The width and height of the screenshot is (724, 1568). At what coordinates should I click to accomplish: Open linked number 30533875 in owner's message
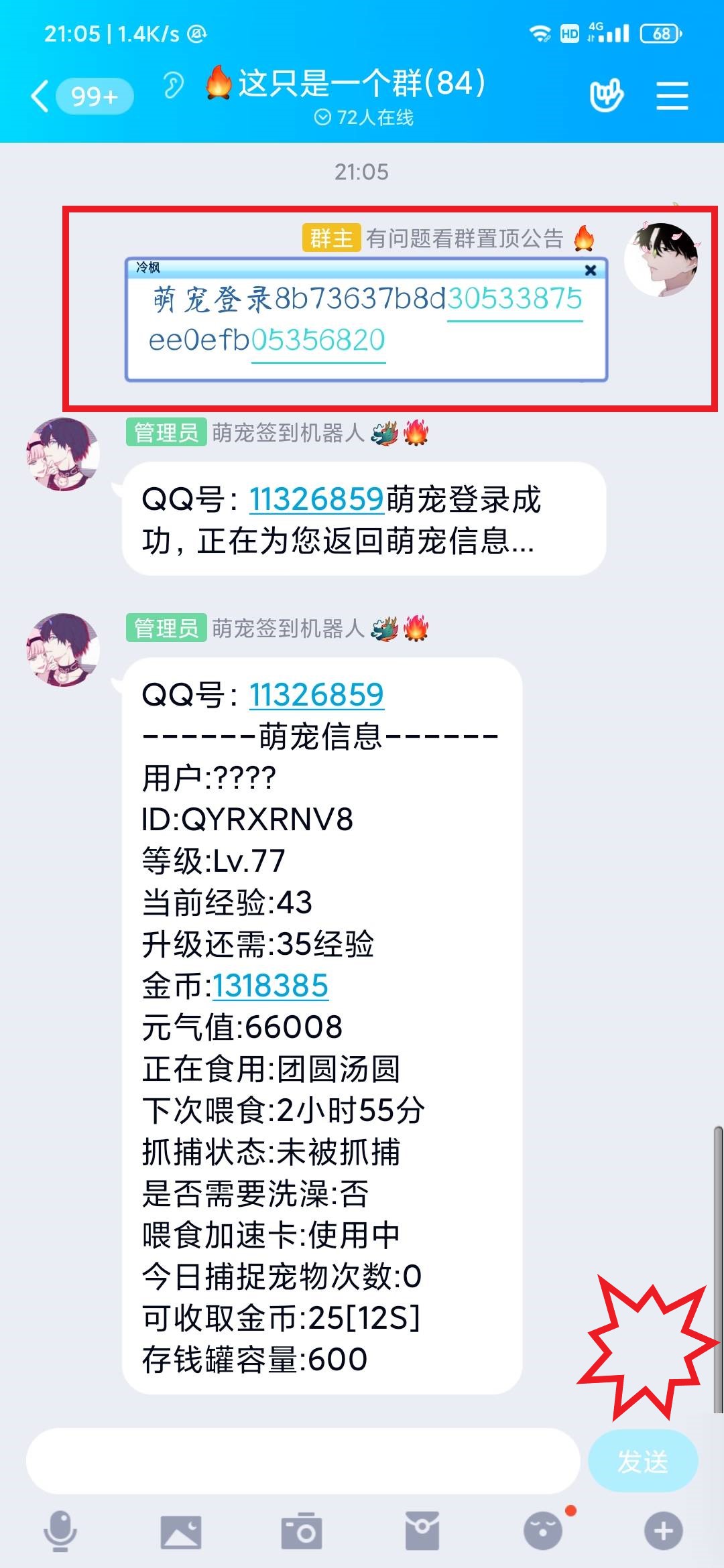tap(515, 299)
